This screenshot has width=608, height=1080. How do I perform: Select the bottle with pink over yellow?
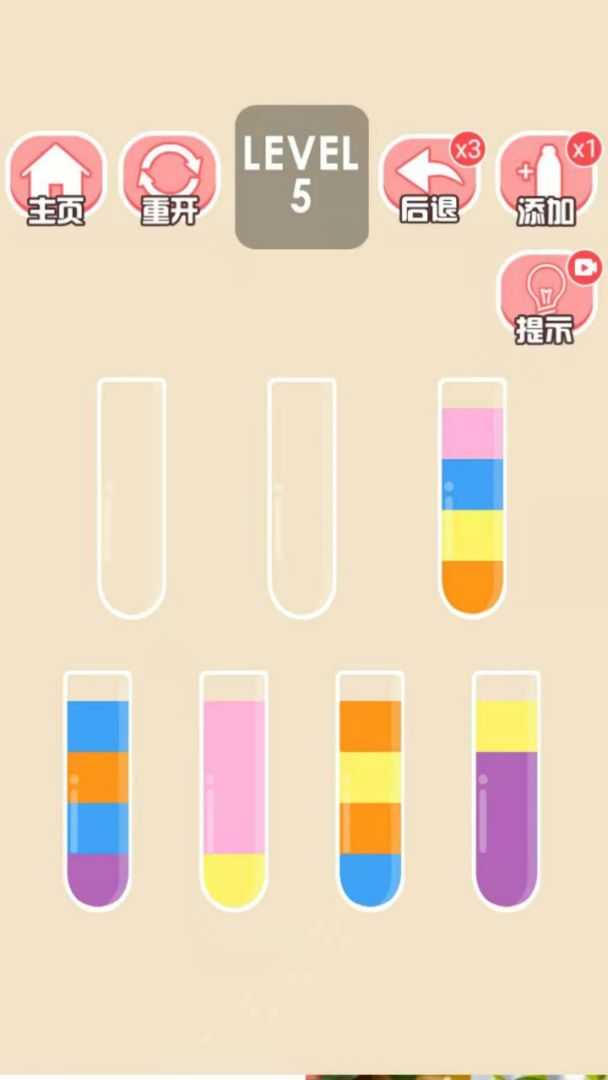[x=233, y=790]
